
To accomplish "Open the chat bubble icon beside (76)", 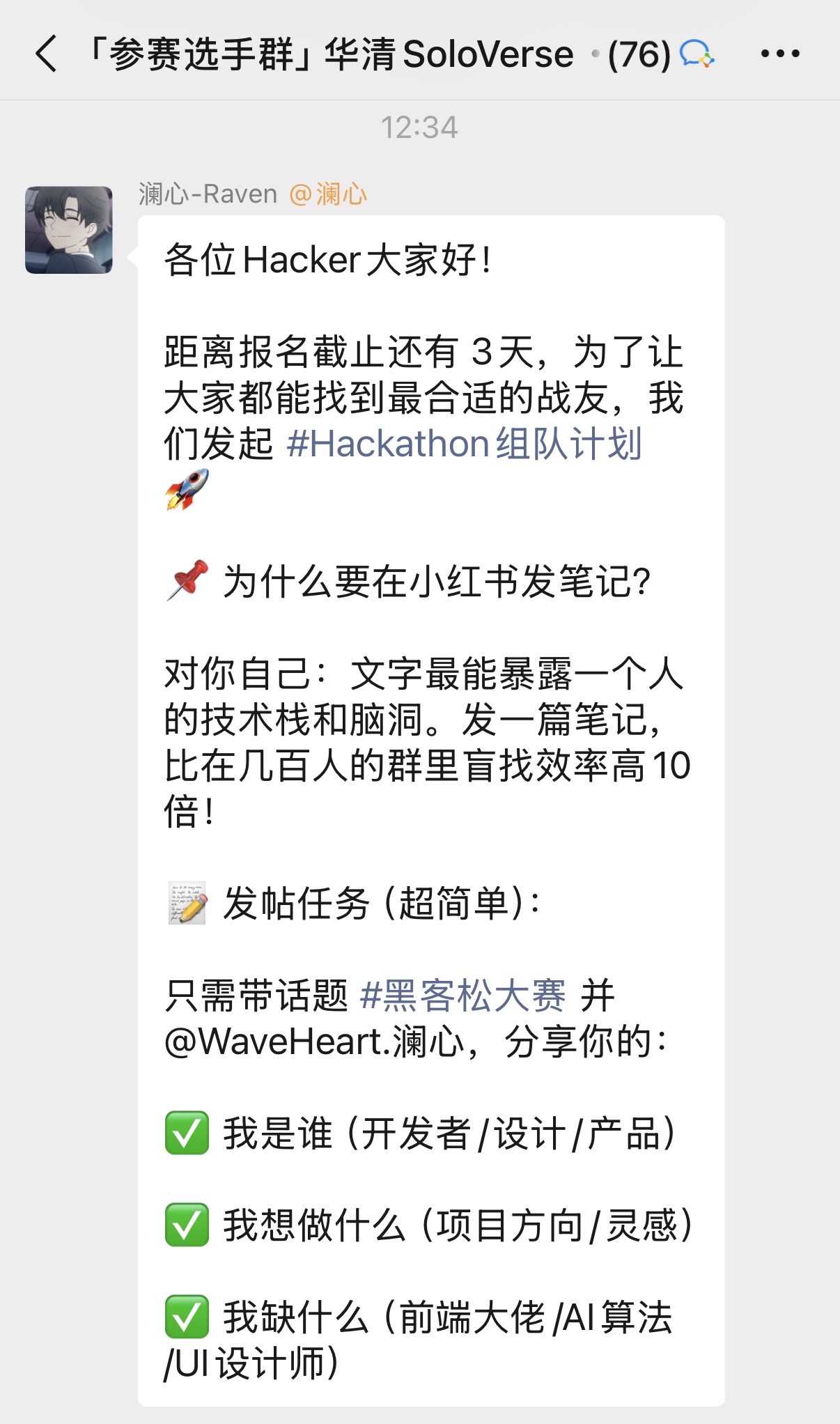I will tap(697, 54).
